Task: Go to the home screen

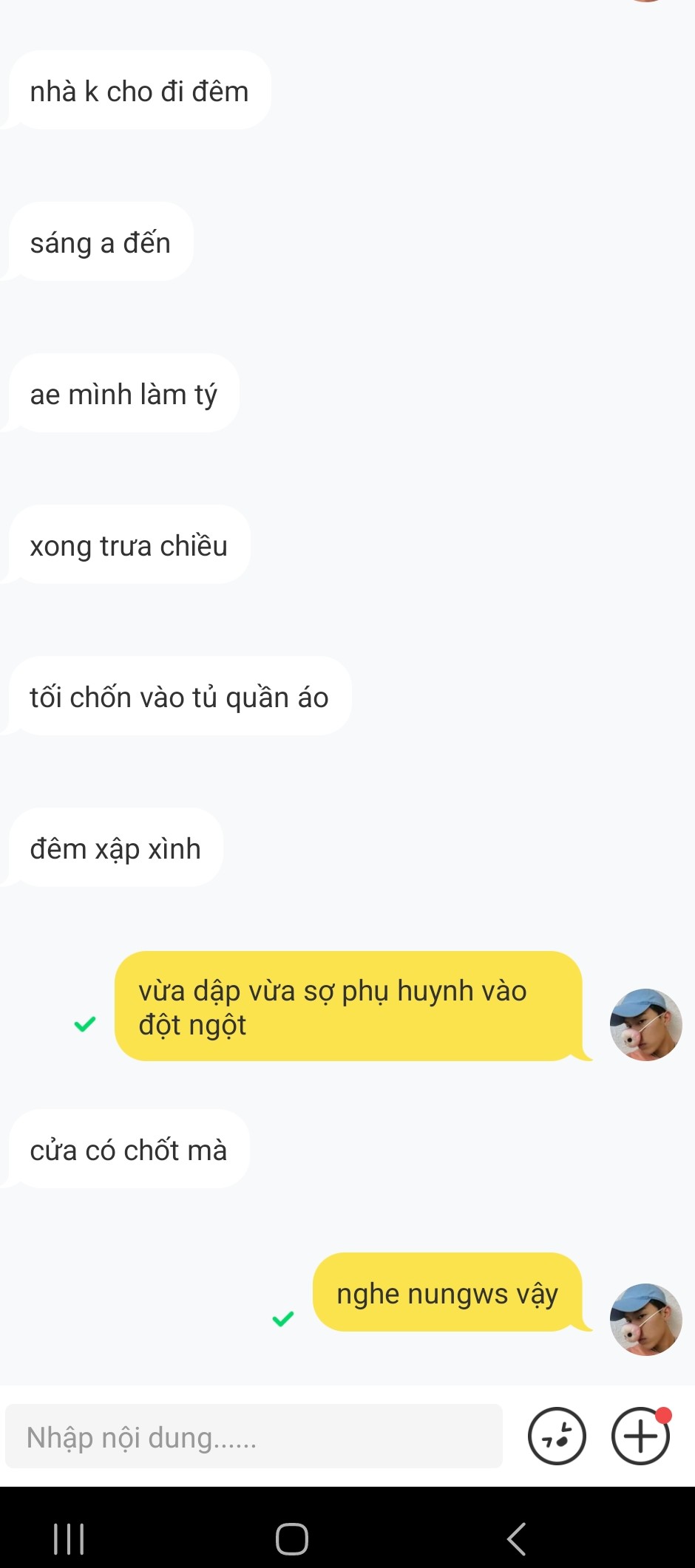Action: point(292,1538)
